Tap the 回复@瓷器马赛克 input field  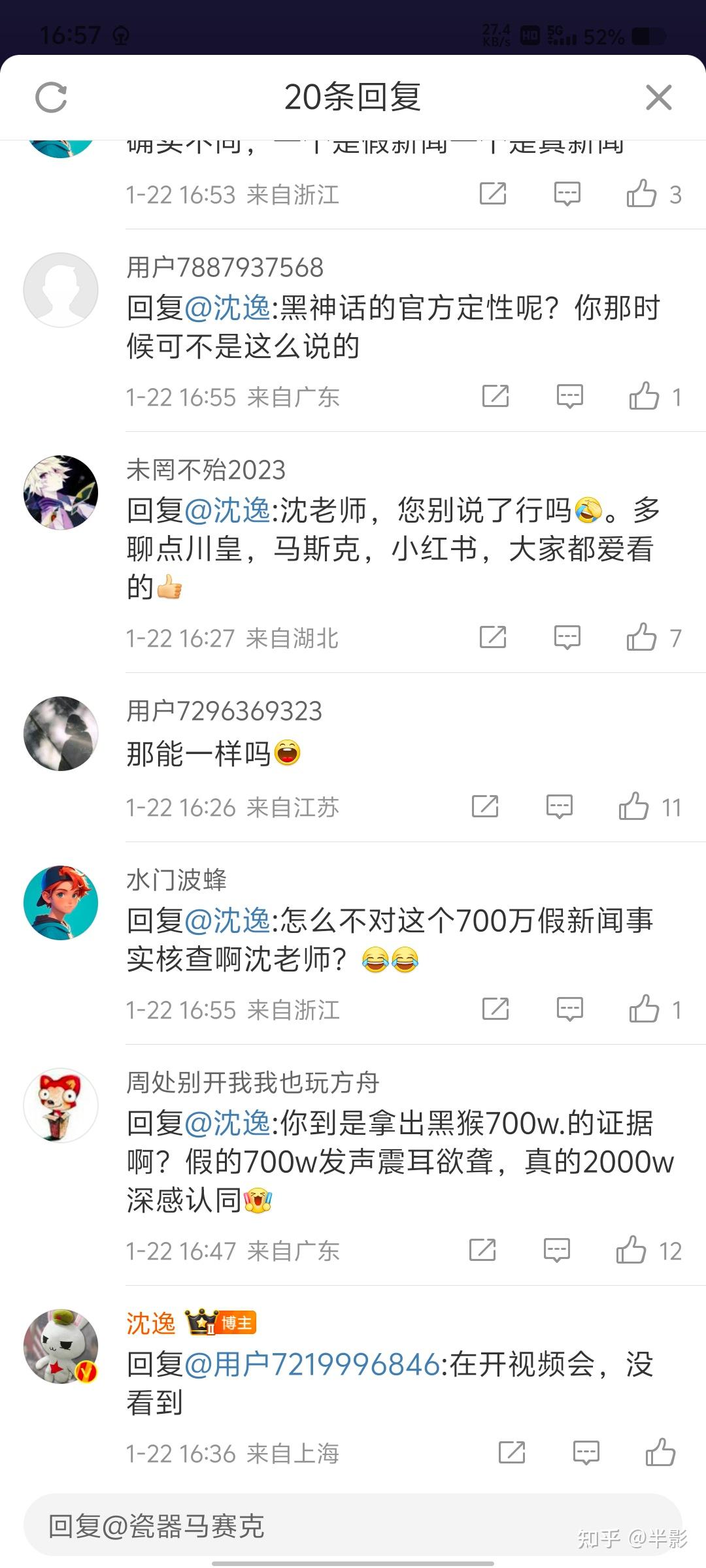(353, 1526)
